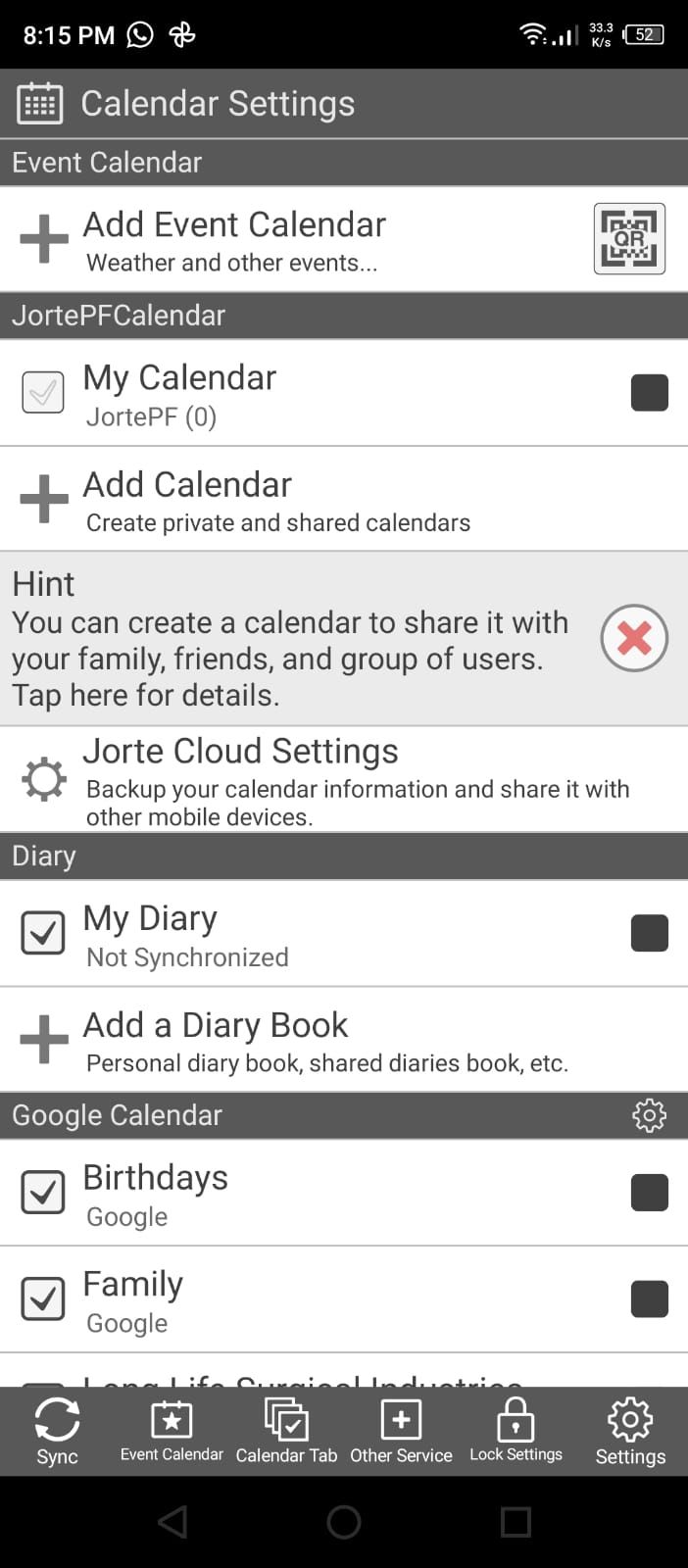Open Jorte Cloud Settings
Viewport: 688px width, 1568px height.
click(x=344, y=780)
